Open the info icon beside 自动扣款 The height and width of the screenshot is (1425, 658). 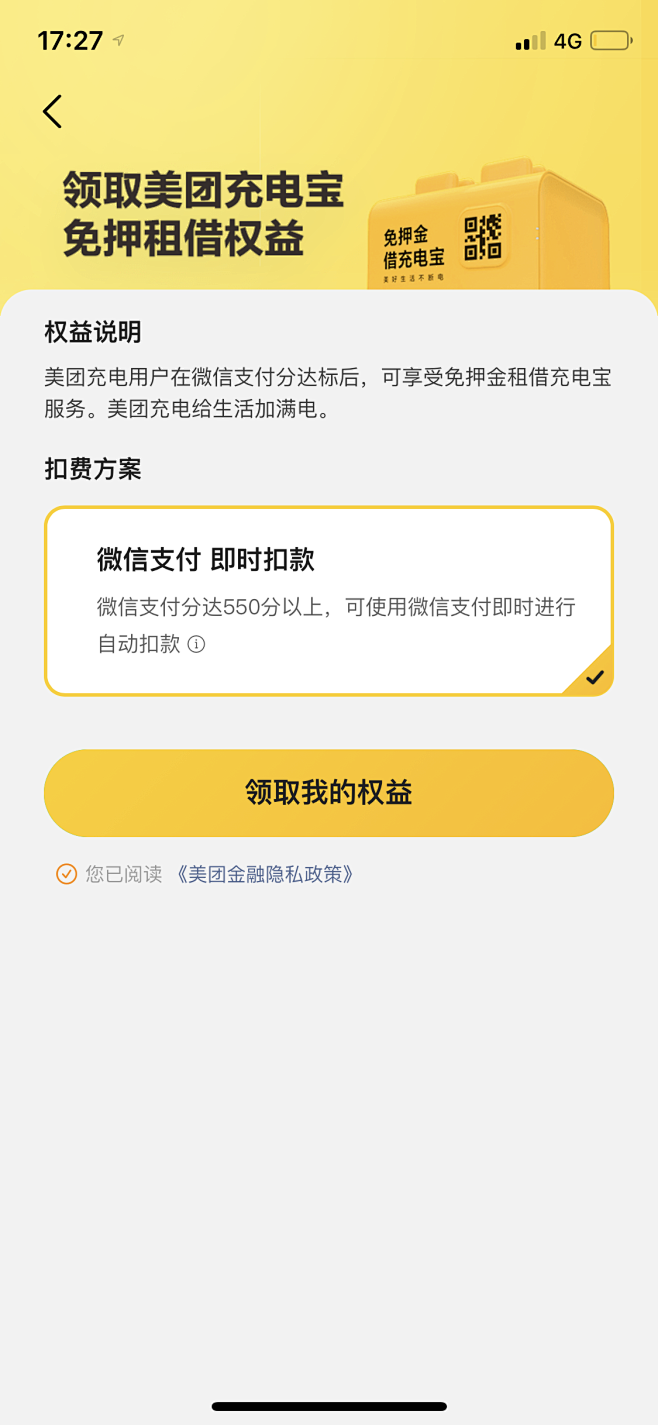[197, 645]
